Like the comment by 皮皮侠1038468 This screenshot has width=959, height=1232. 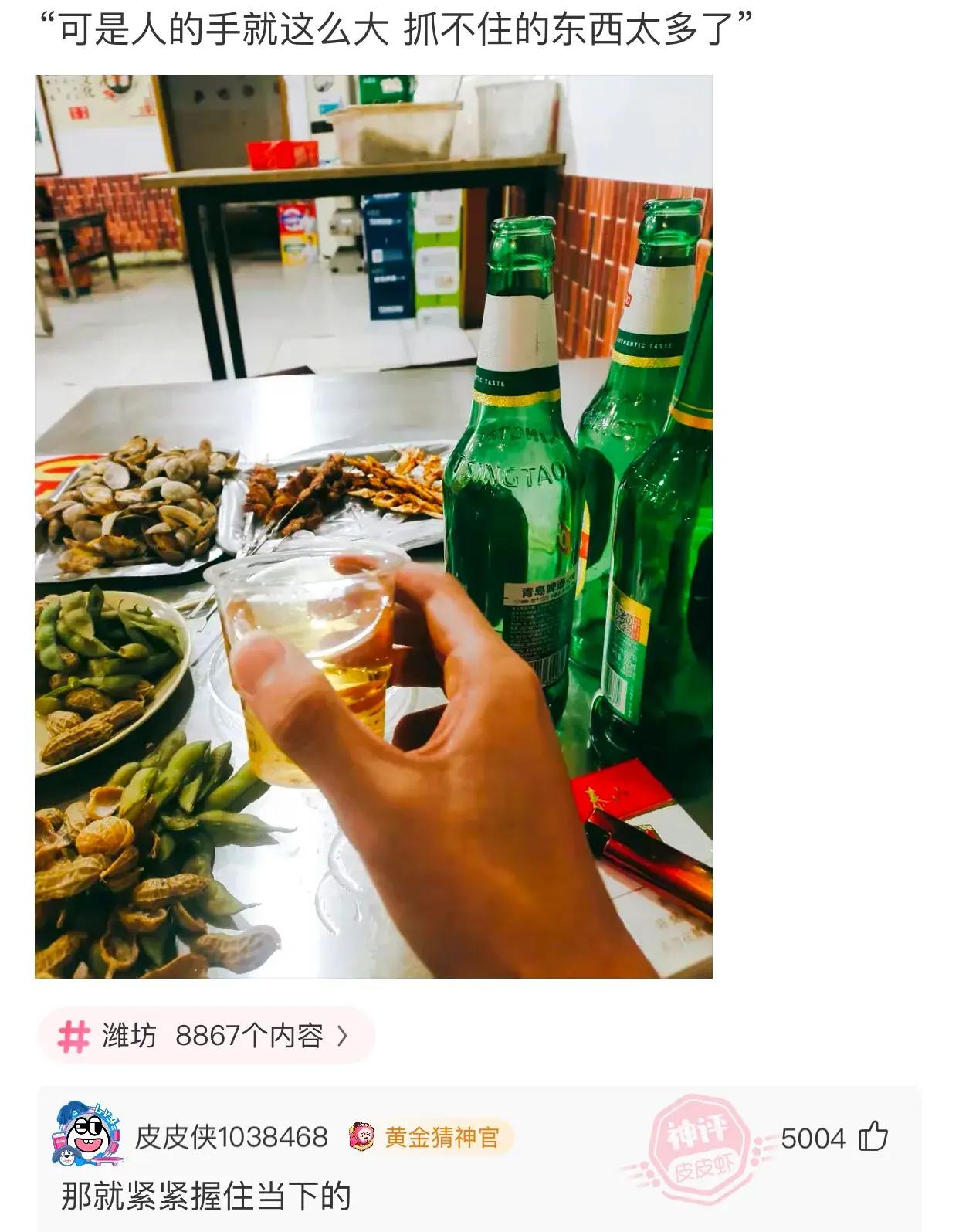874,1137
